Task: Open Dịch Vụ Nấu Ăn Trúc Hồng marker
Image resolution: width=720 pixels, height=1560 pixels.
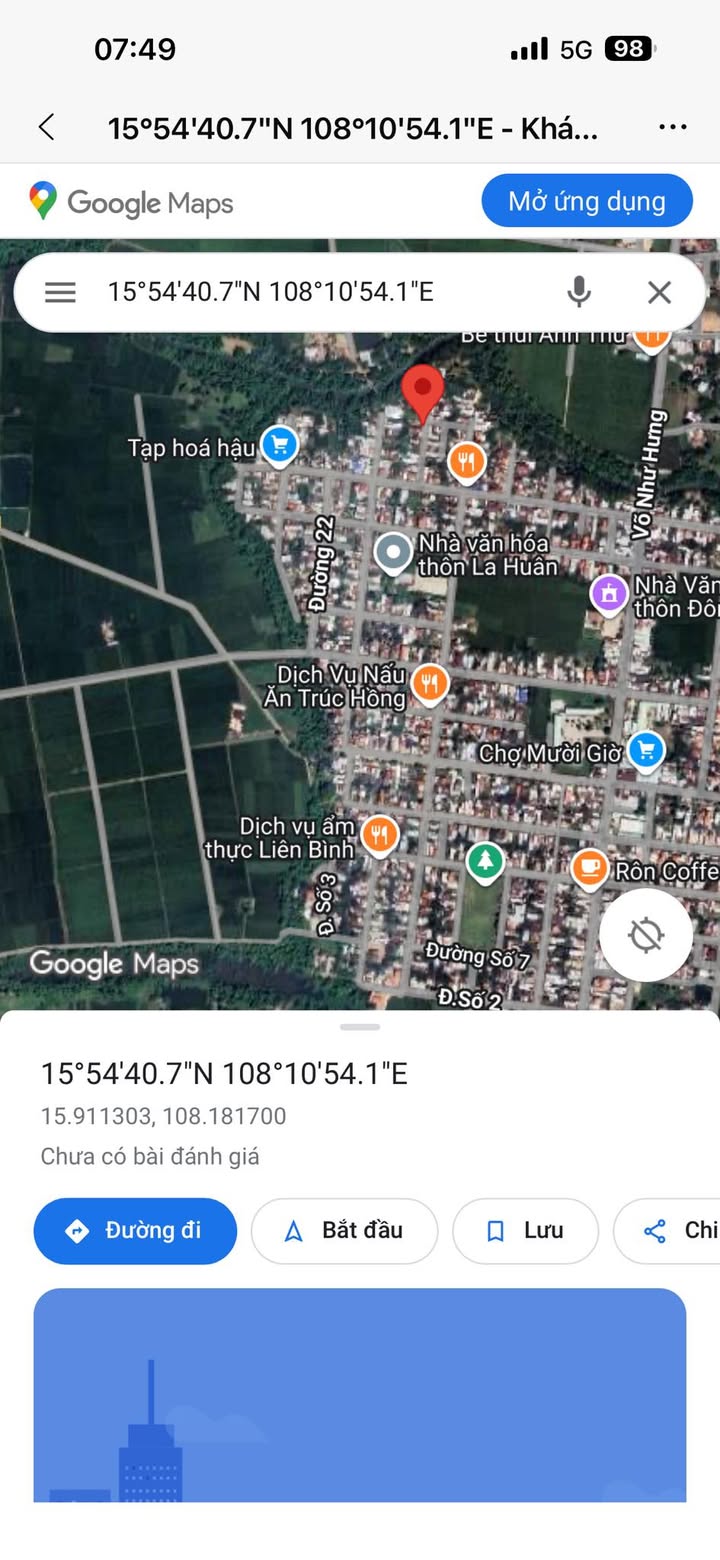Action: pyautogui.click(x=430, y=684)
